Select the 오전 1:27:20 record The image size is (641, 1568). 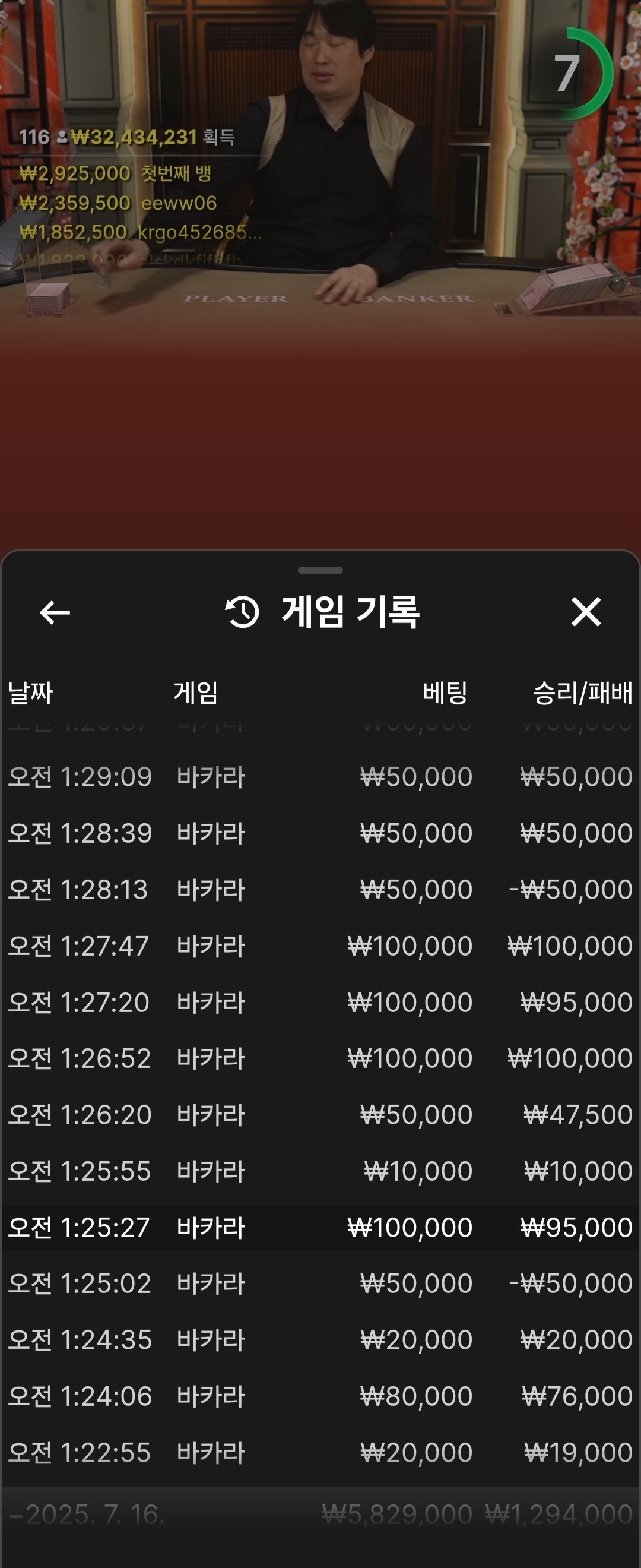coord(320,1003)
